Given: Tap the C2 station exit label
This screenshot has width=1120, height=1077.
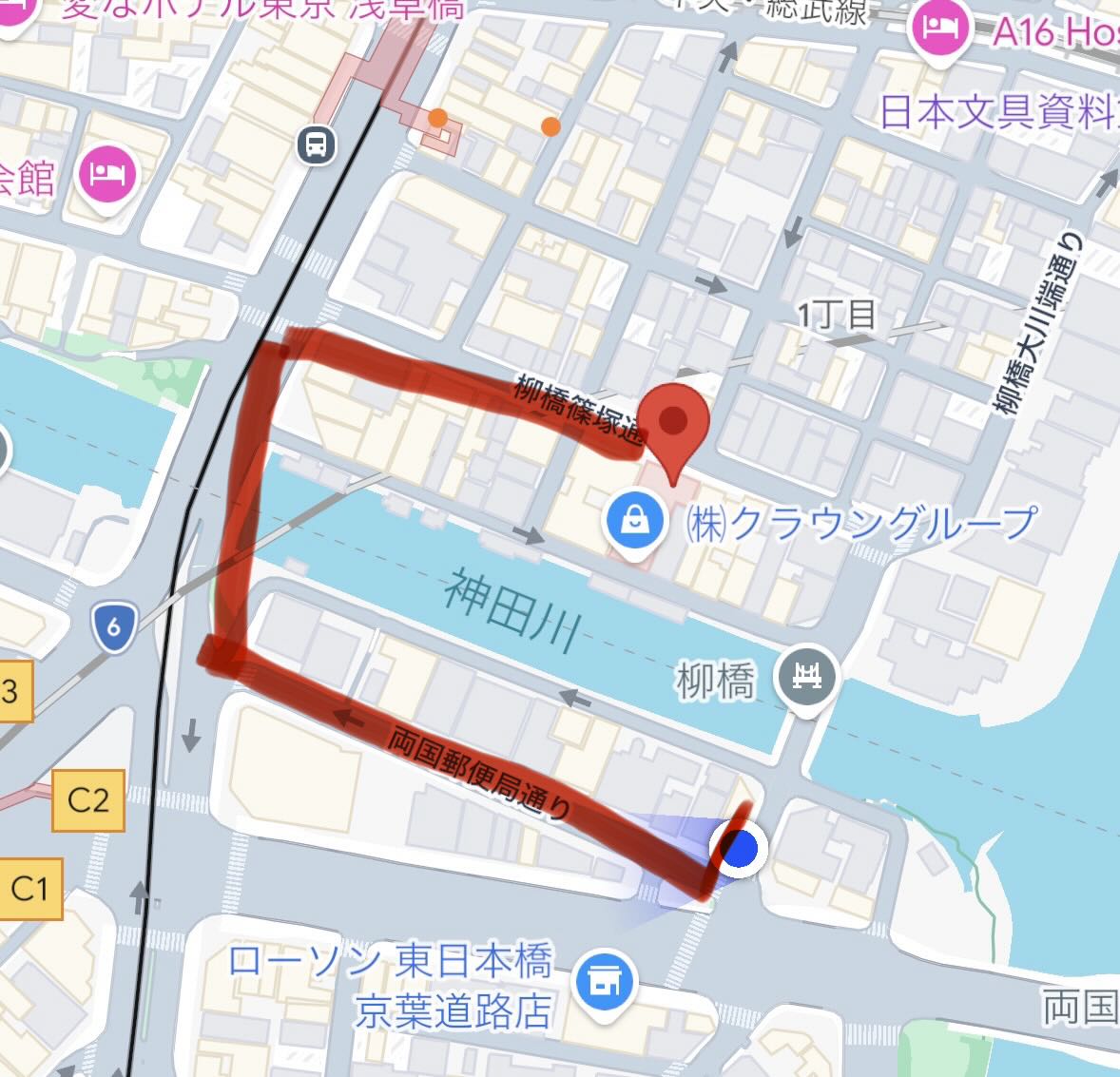Looking at the screenshot, I should click(x=87, y=799).
